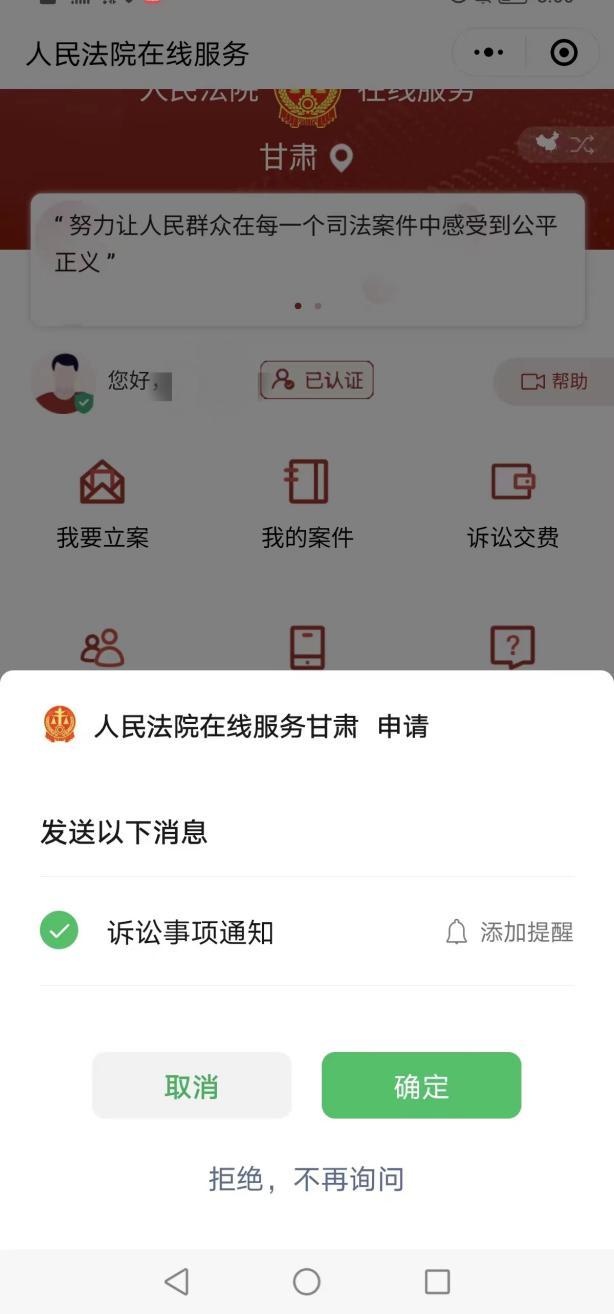Open the mini program more-options menu

coord(488,52)
